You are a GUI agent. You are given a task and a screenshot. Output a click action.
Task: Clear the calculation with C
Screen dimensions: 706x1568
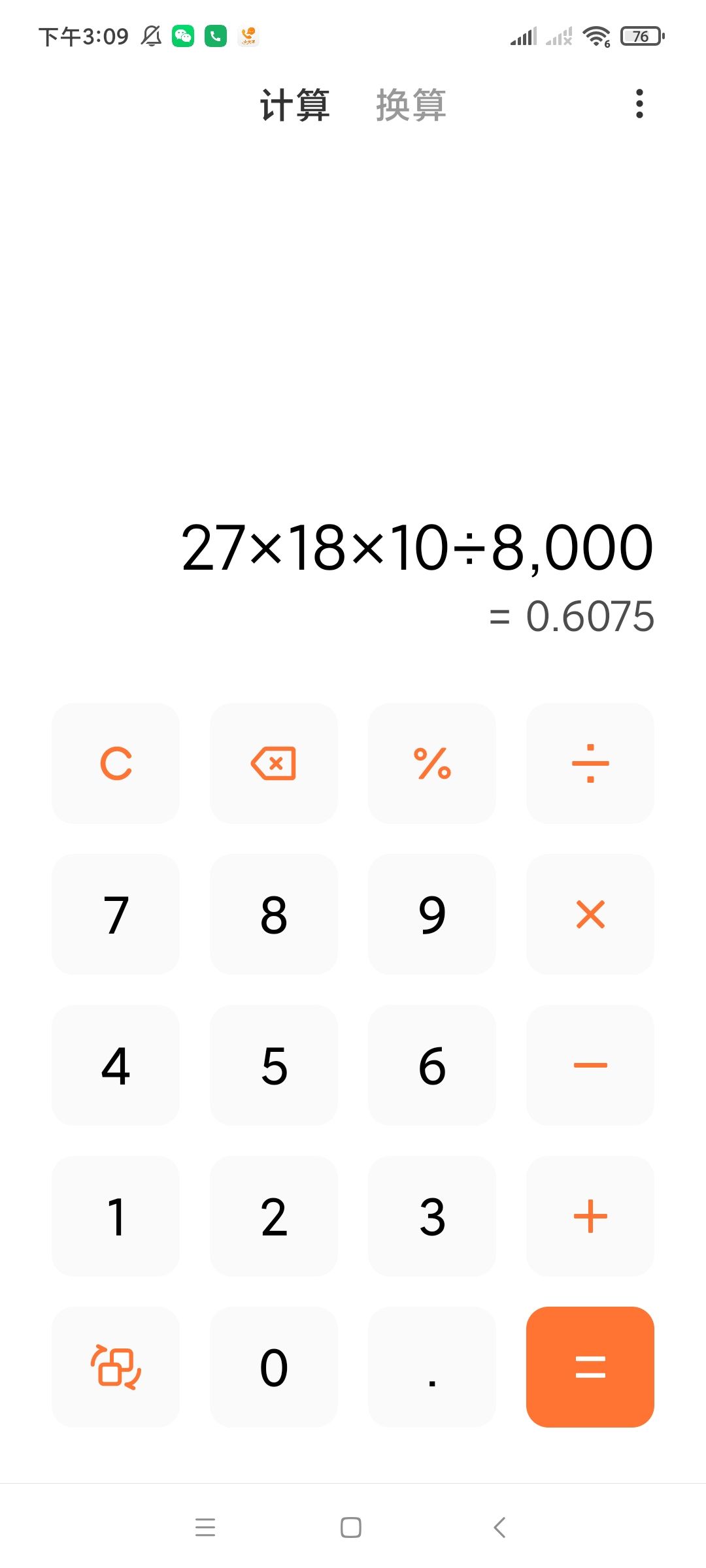point(116,763)
